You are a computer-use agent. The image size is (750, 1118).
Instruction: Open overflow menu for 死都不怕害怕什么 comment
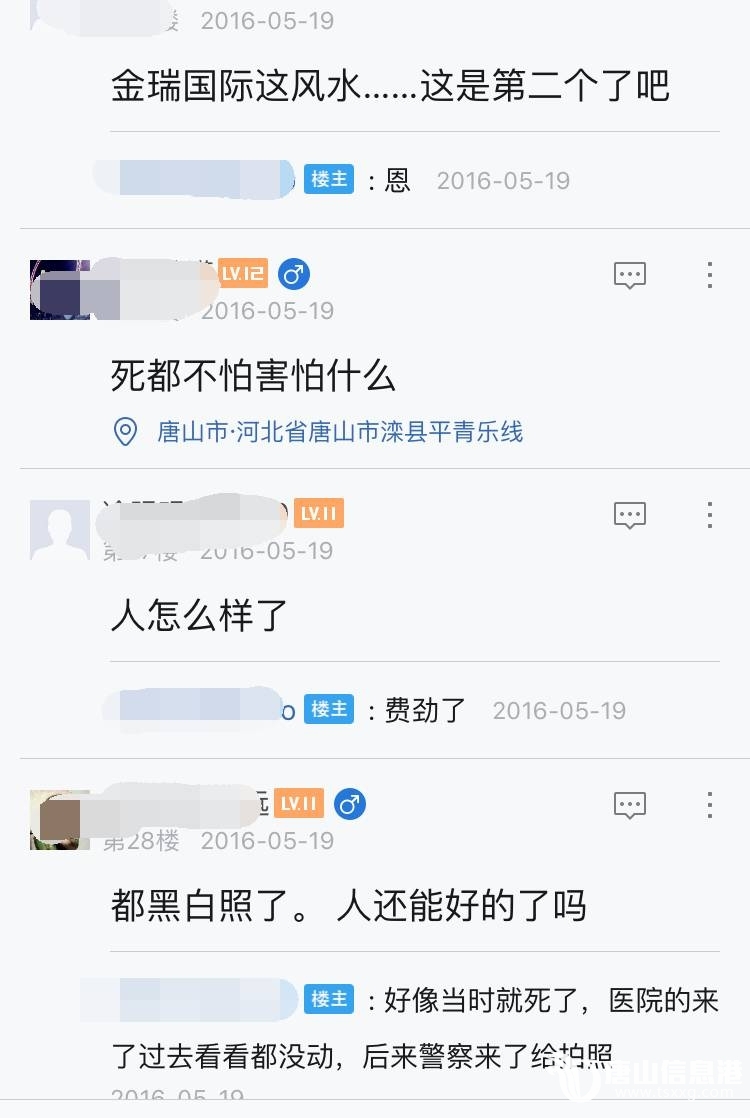pyautogui.click(x=709, y=275)
